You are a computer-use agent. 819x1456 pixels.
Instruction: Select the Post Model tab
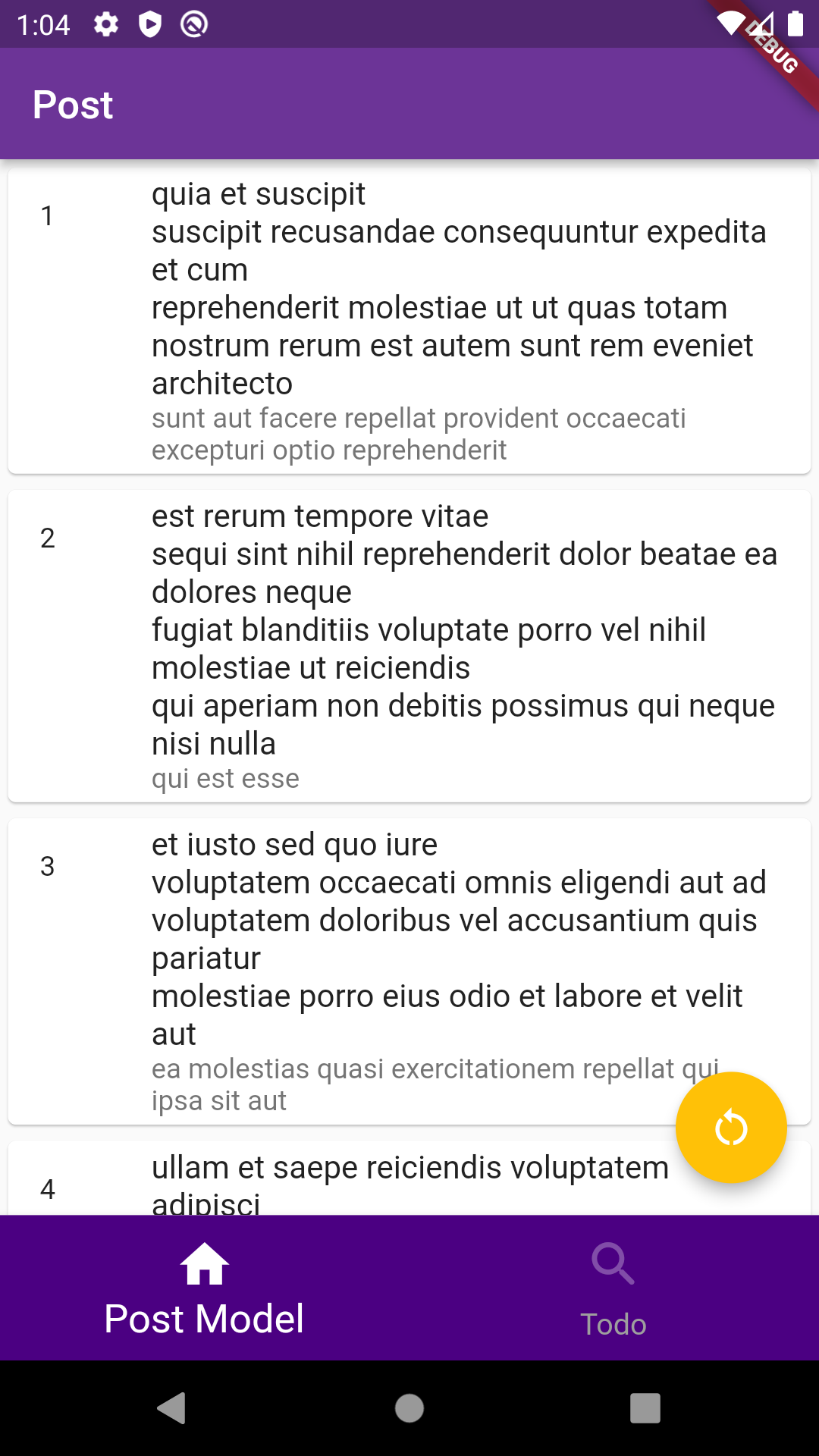[x=204, y=1289]
